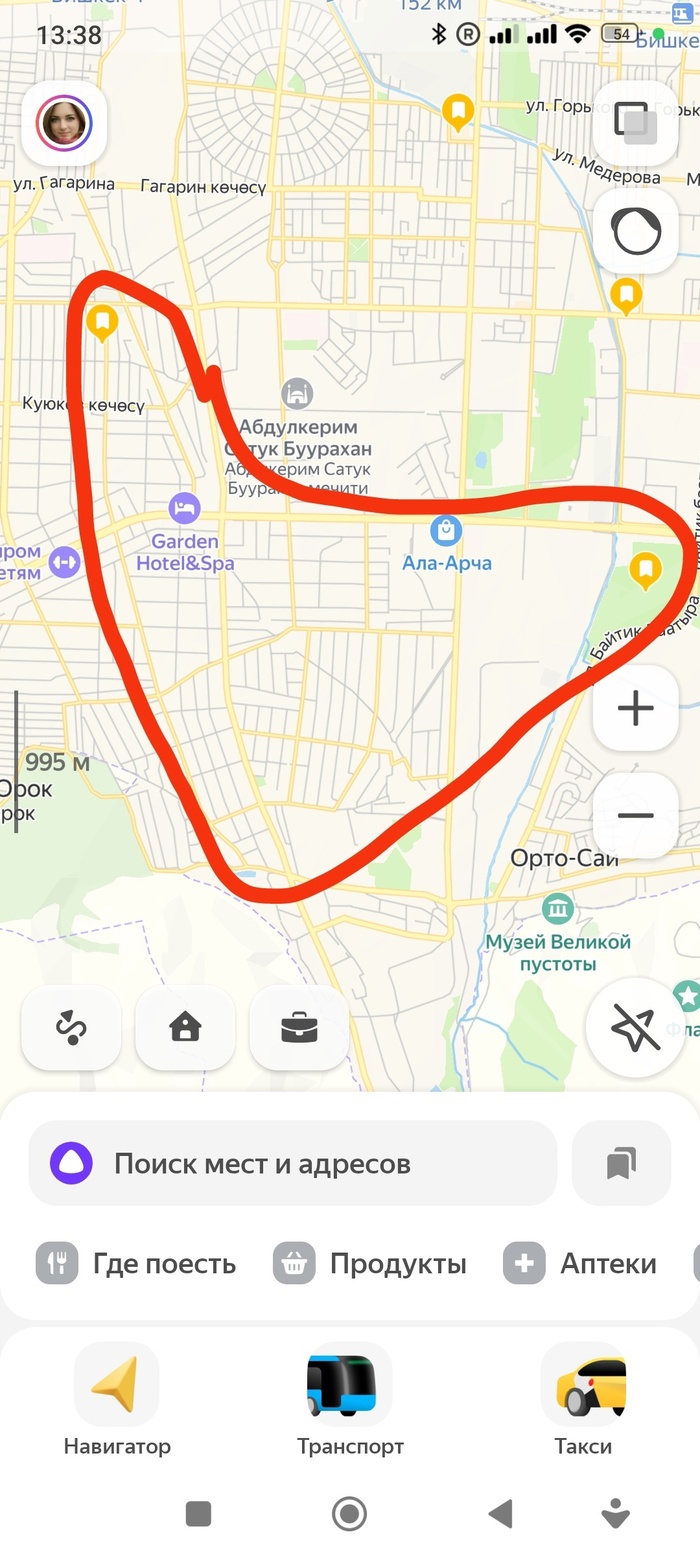Zoom in with the plus button

tap(635, 709)
